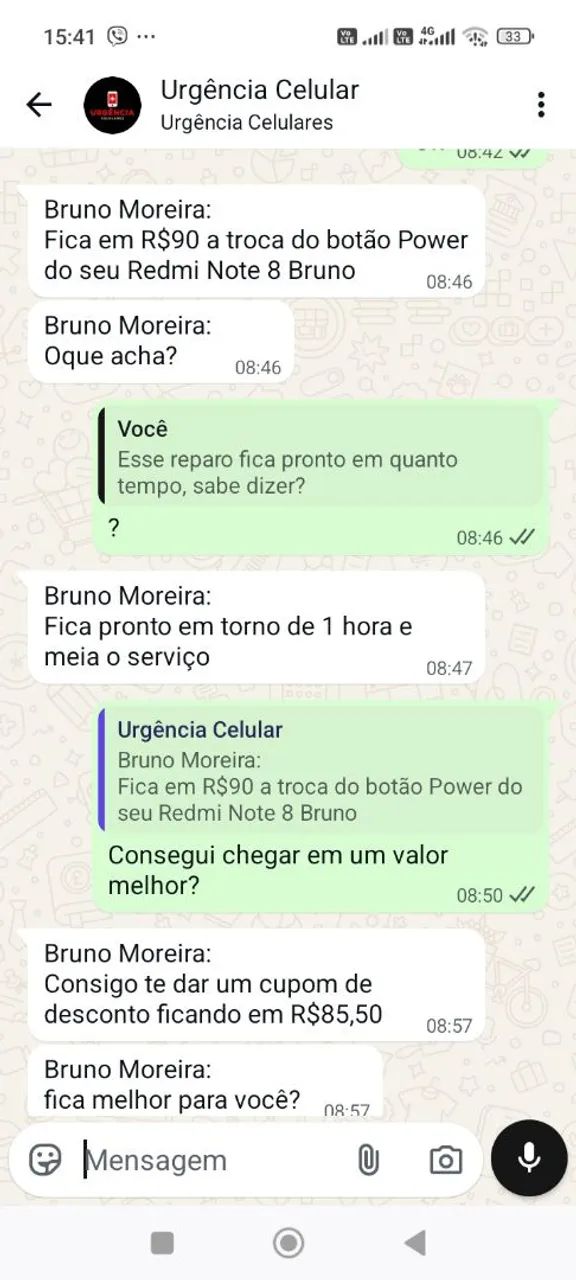Attach a file with the paperclip
The height and width of the screenshot is (1280, 576).
[368, 1160]
